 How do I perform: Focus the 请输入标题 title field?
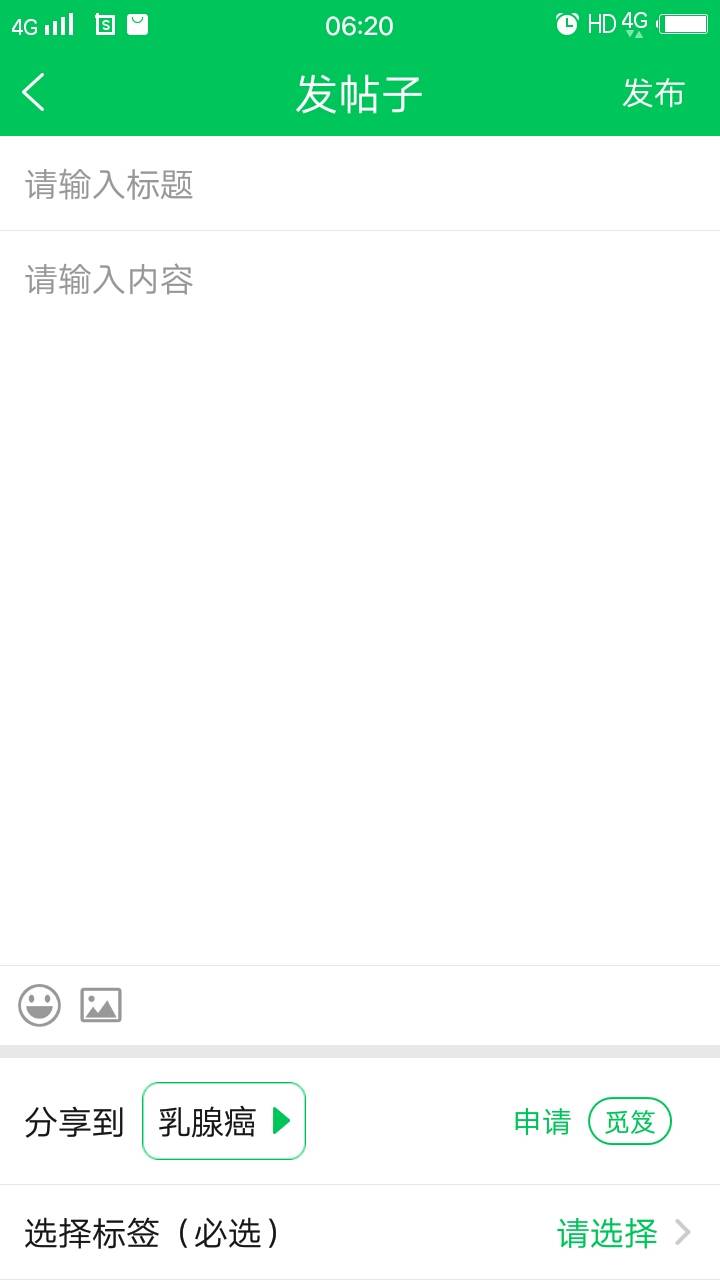pos(360,184)
